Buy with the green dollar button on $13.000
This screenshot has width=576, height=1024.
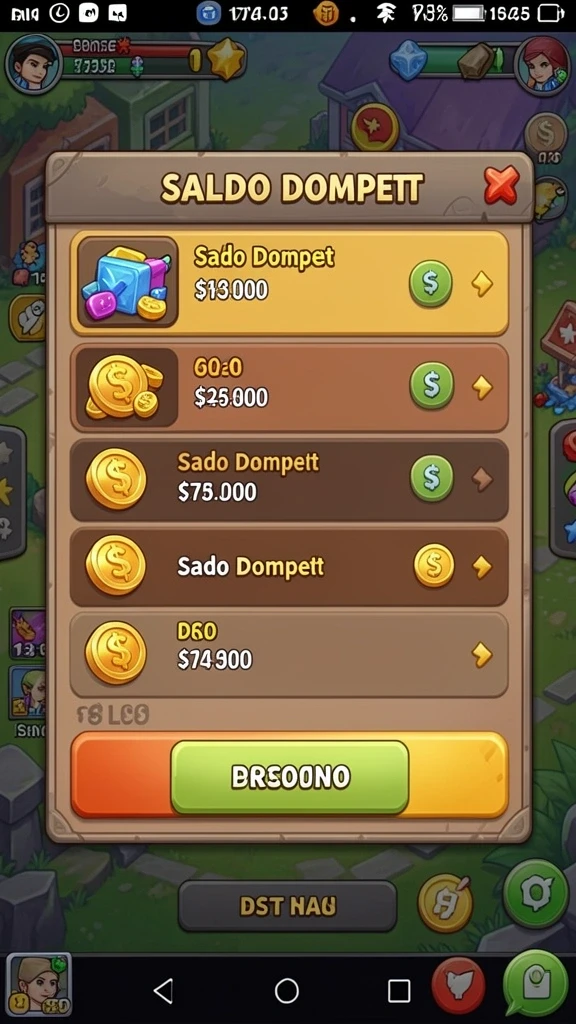tap(430, 283)
